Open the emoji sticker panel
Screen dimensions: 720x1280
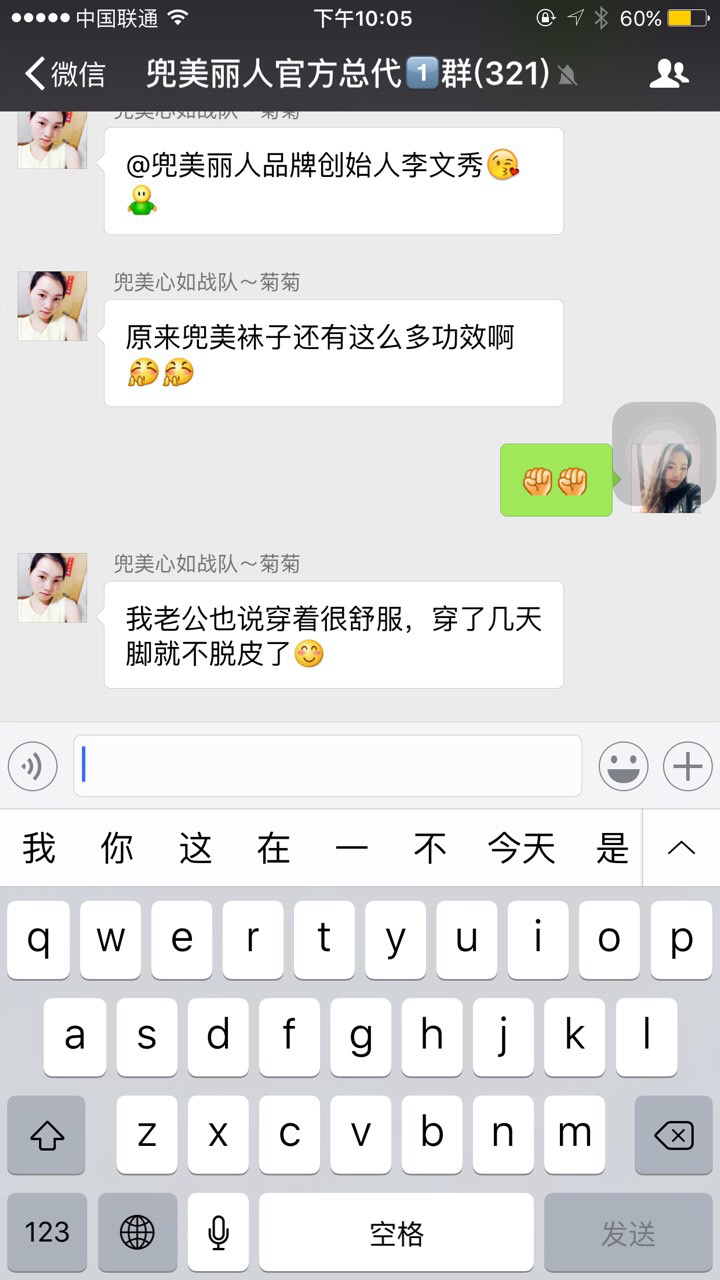click(x=623, y=767)
